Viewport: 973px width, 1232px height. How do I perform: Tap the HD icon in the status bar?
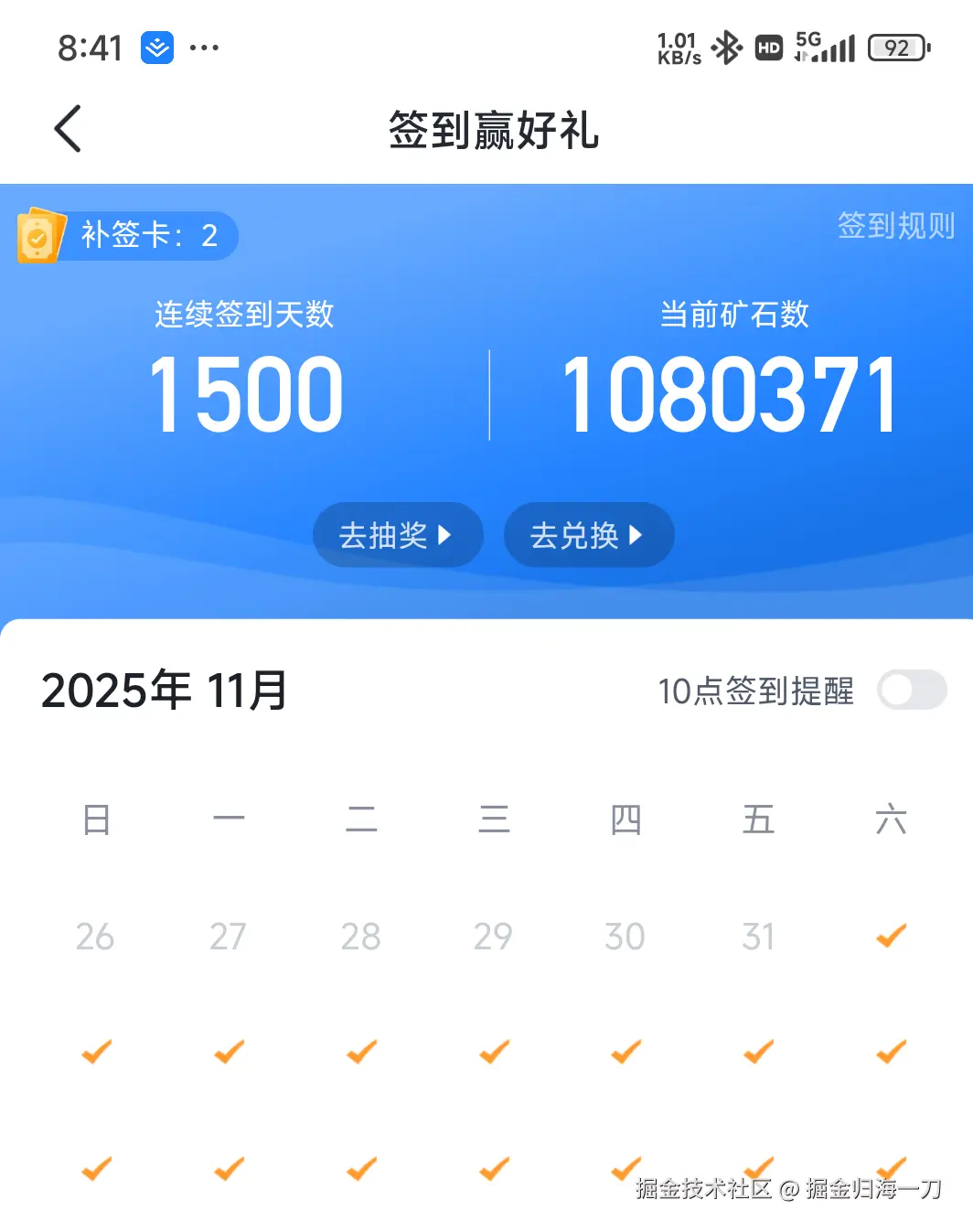coord(768,47)
